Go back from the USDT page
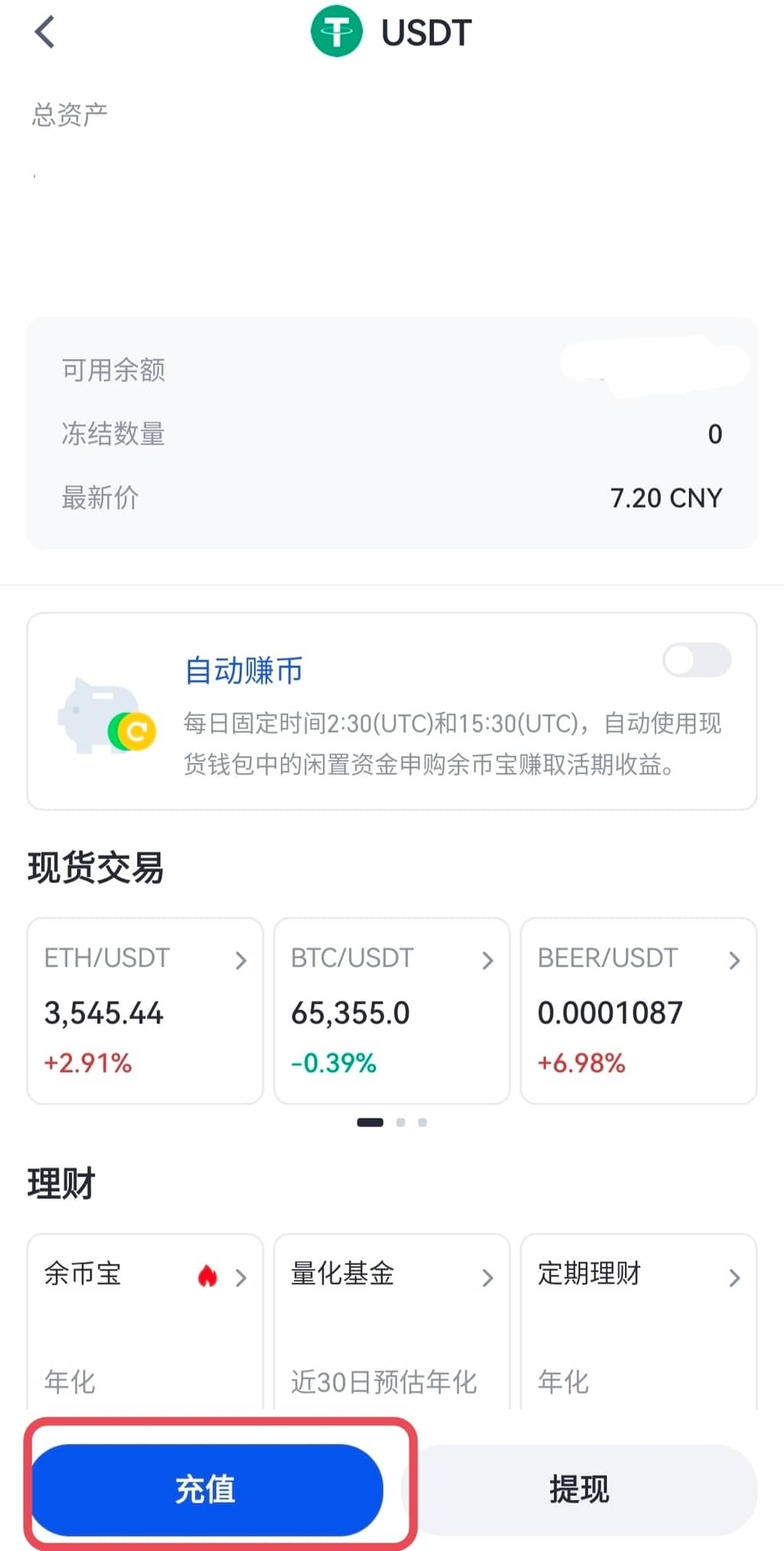This screenshot has height=1551, width=784. pyautogui.click(x=45, y=33)
